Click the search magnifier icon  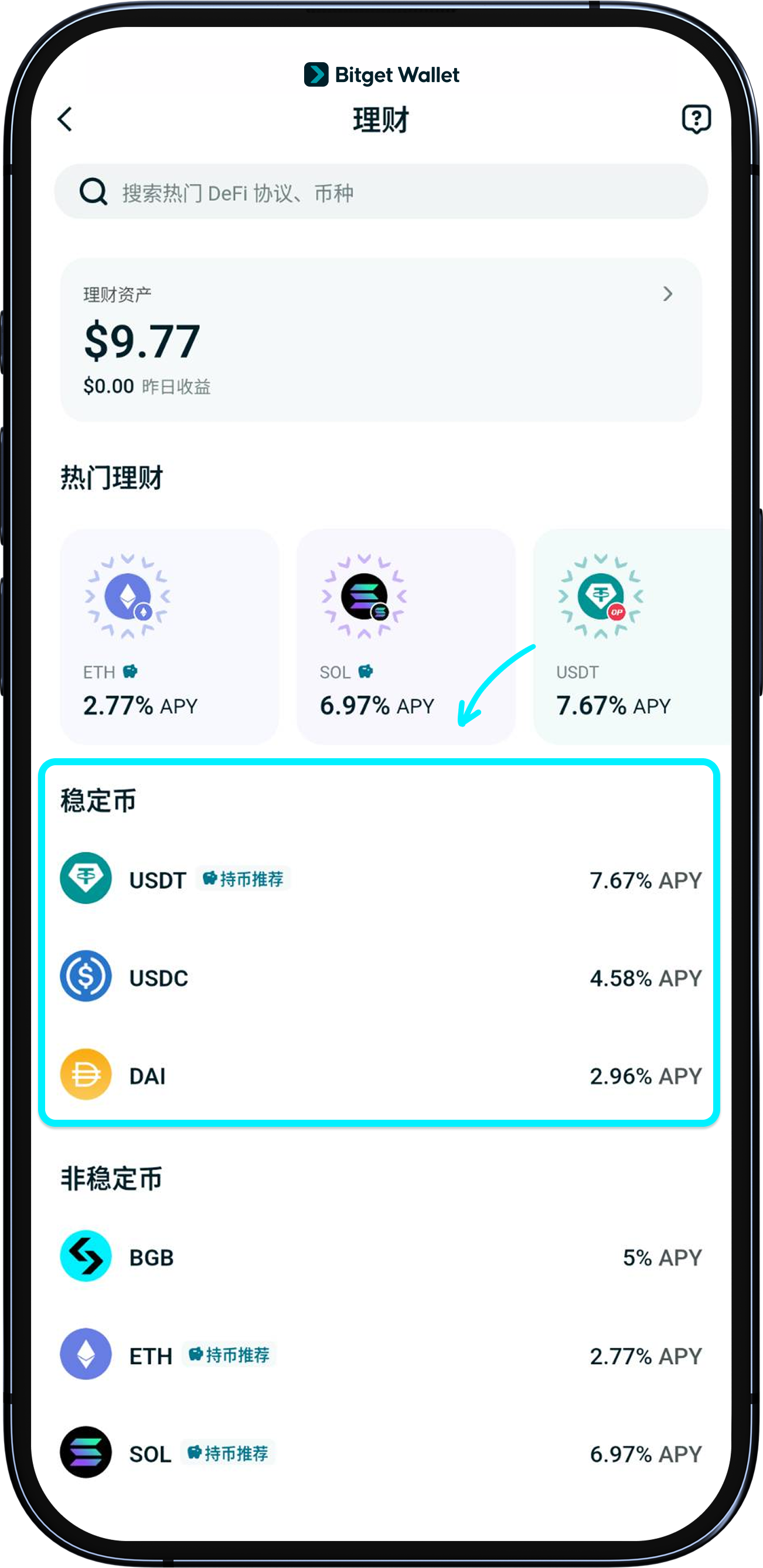[92, 192]
